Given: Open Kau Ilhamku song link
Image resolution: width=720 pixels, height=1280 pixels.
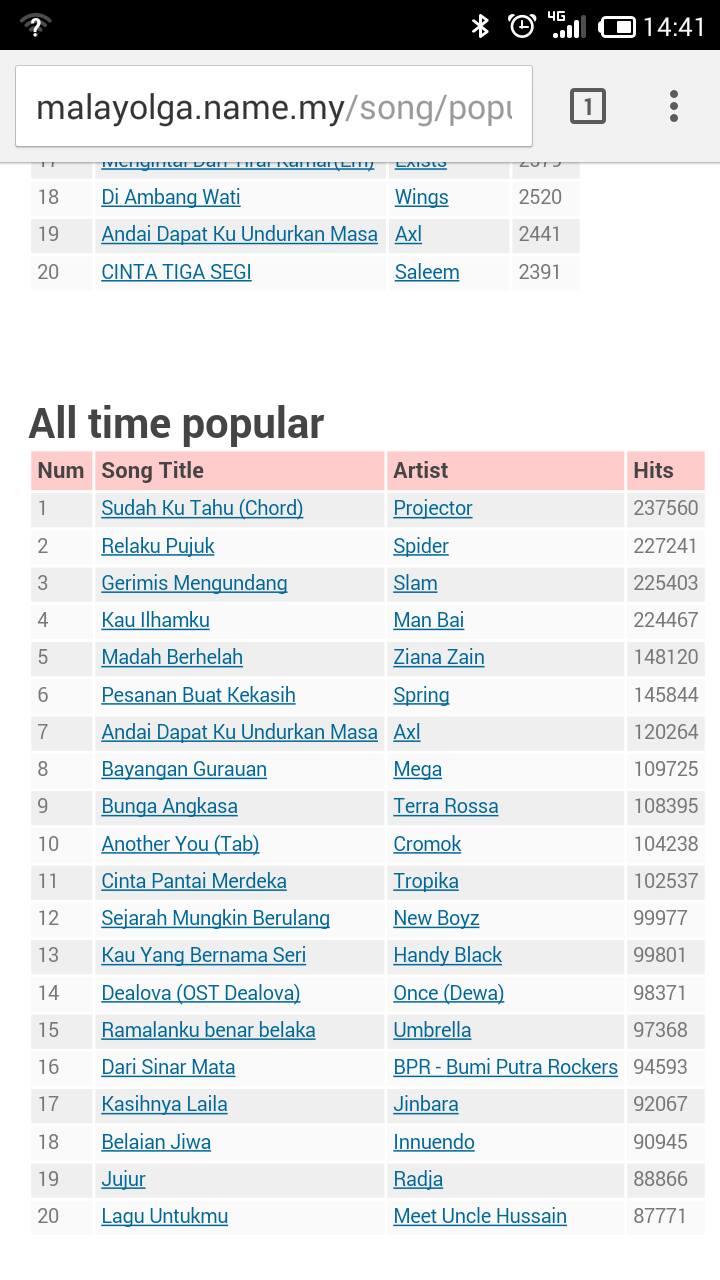Looking at the screenshot, I should click(155, 620).
